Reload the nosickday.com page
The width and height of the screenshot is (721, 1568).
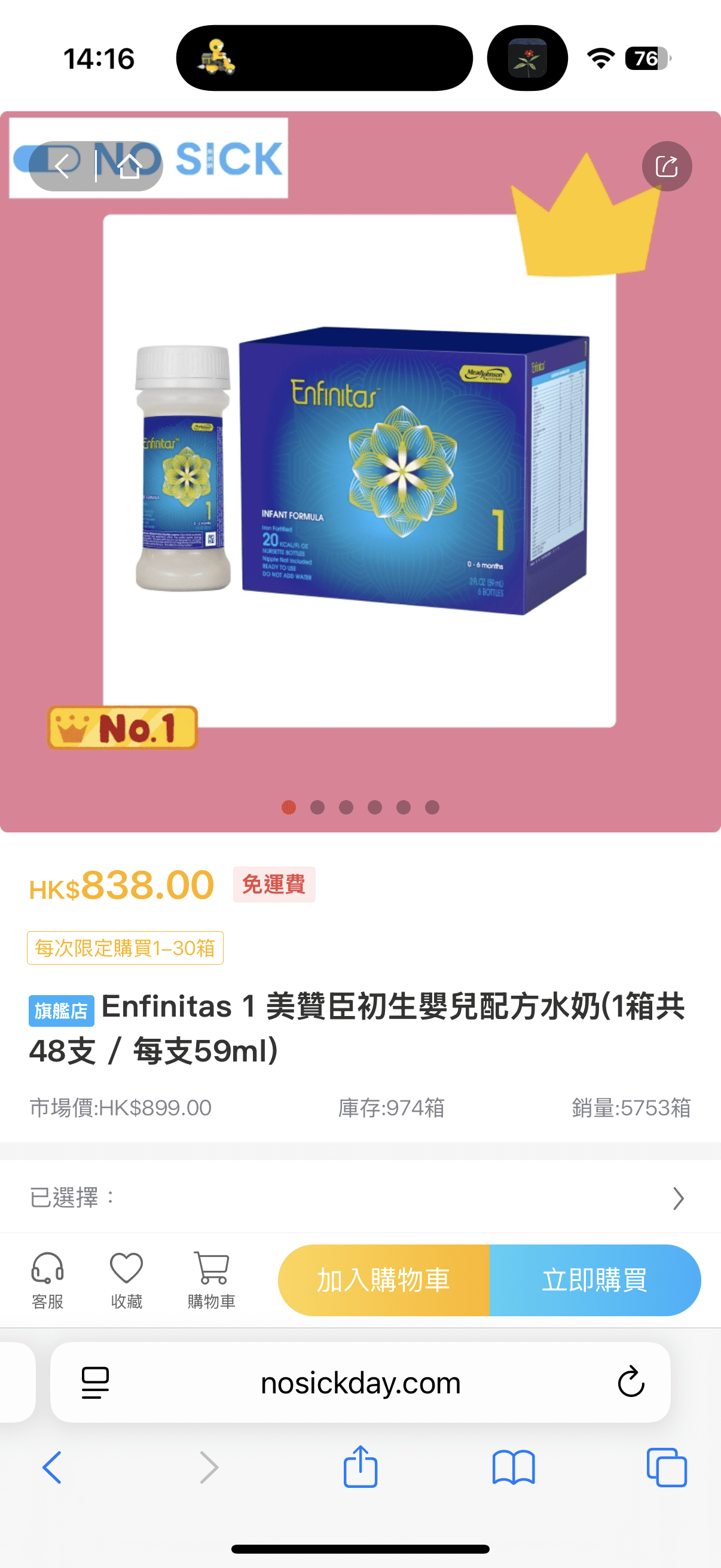tap(630, 1383)
